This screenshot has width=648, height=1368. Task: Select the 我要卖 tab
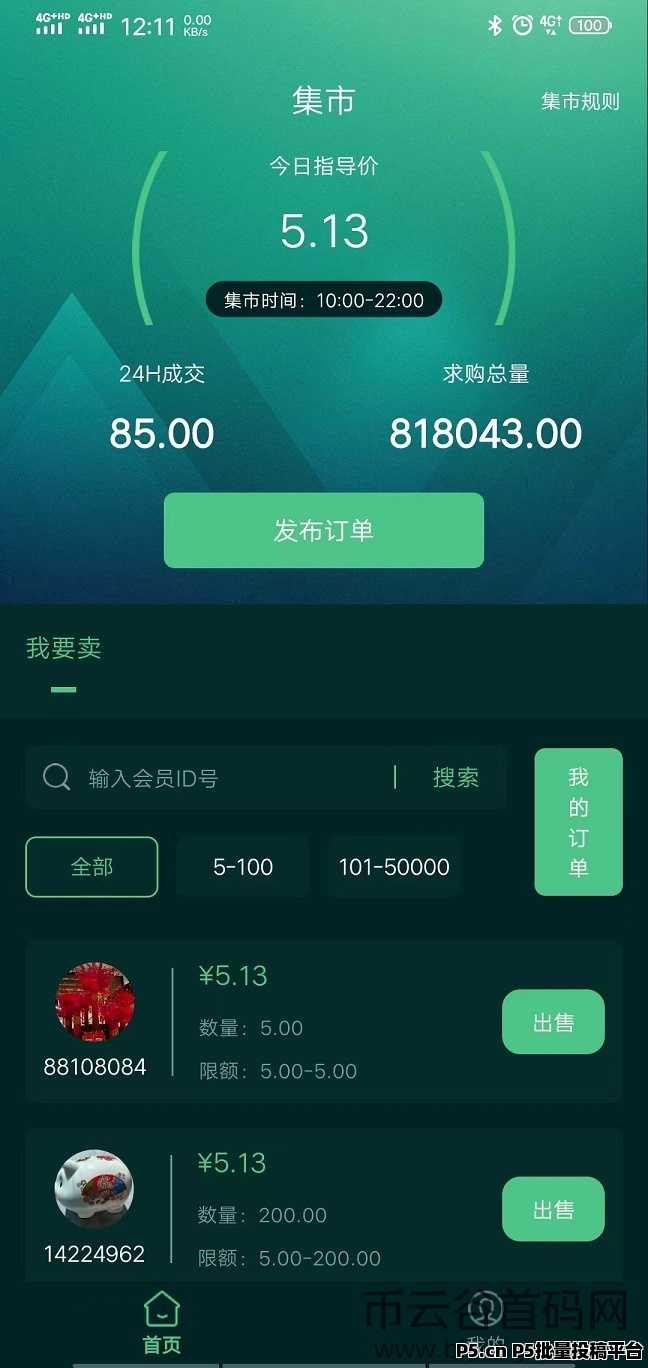pyautogui.click(x=64, y=649)
